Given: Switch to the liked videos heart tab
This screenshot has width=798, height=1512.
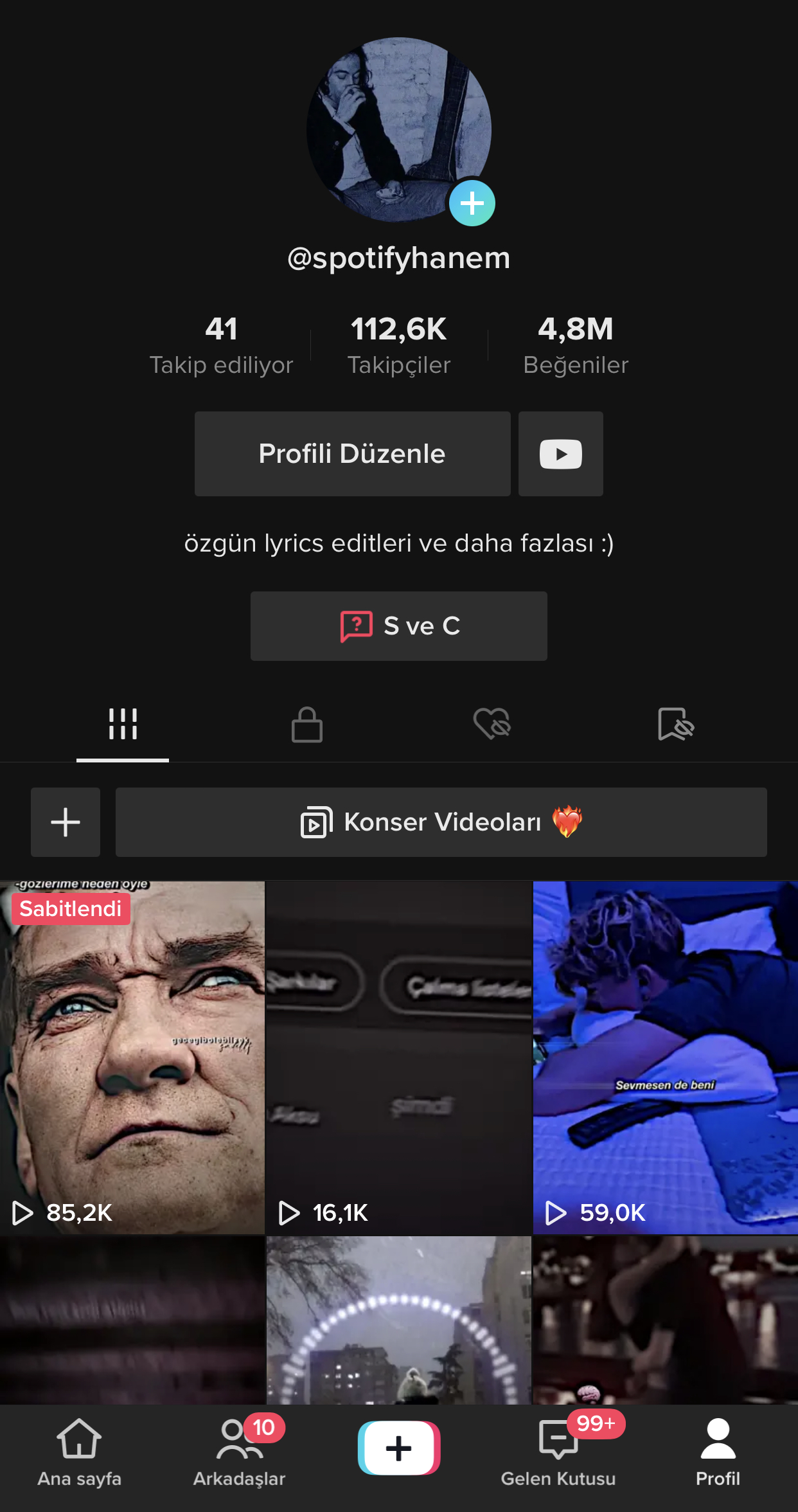Looking at the screenshot, I should [492, 724].
